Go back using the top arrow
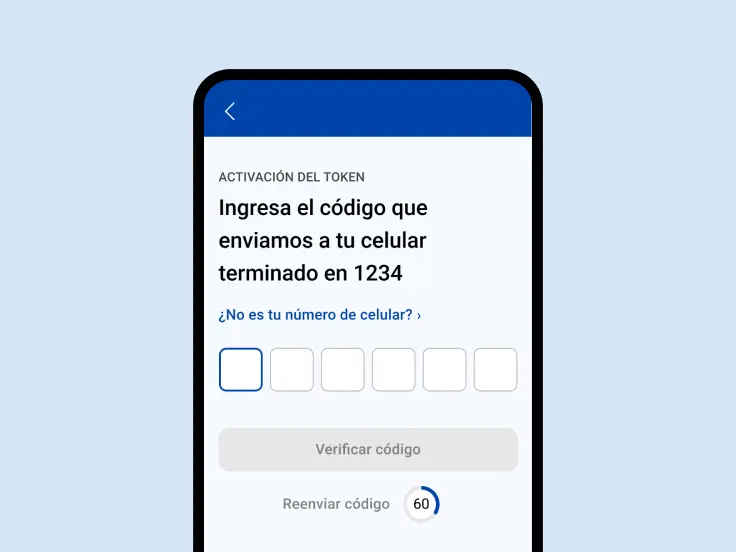The width and height of the screenshot is (736, 552). point(230,111)
